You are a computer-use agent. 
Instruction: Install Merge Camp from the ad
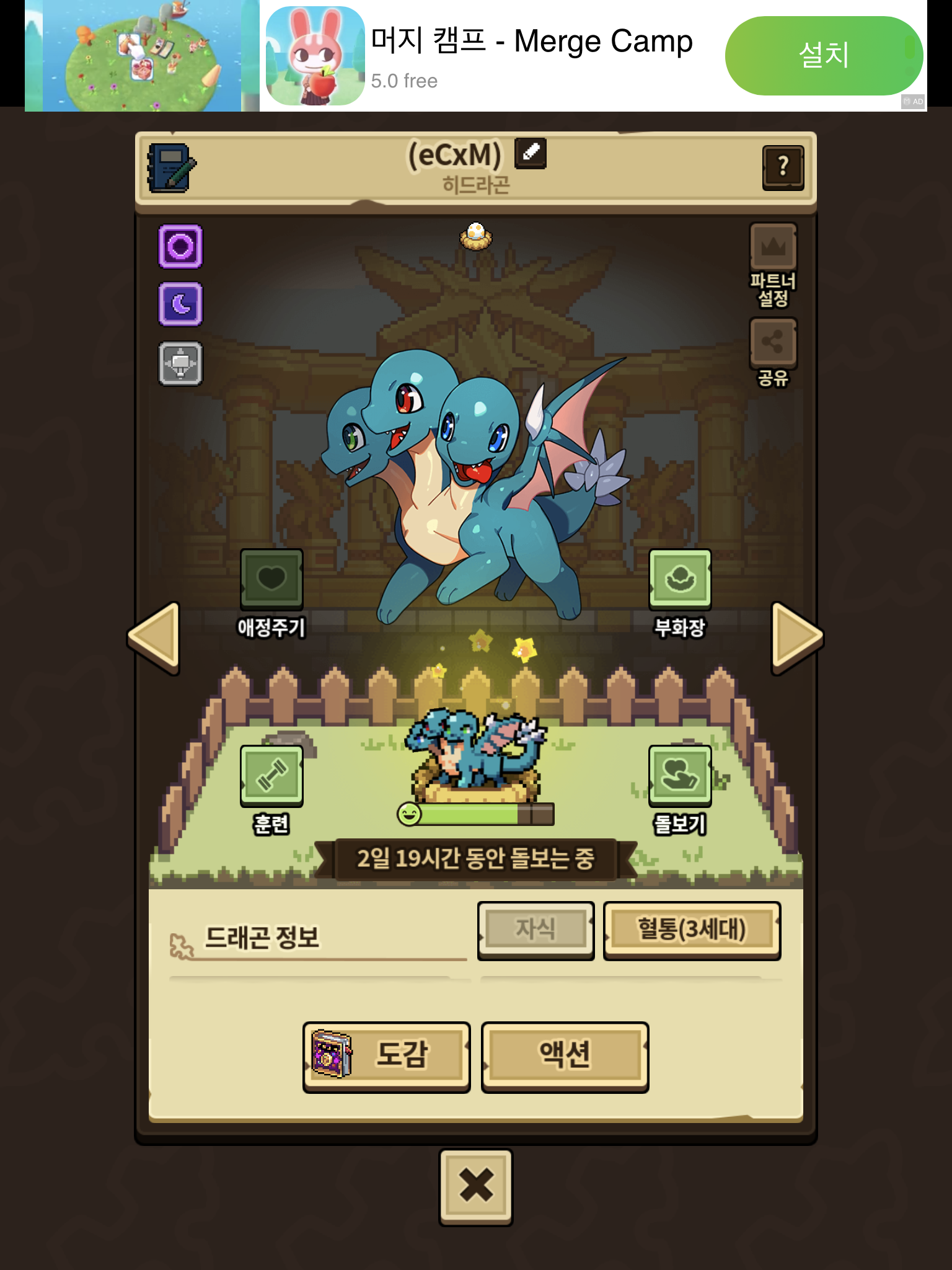[823, 56]
